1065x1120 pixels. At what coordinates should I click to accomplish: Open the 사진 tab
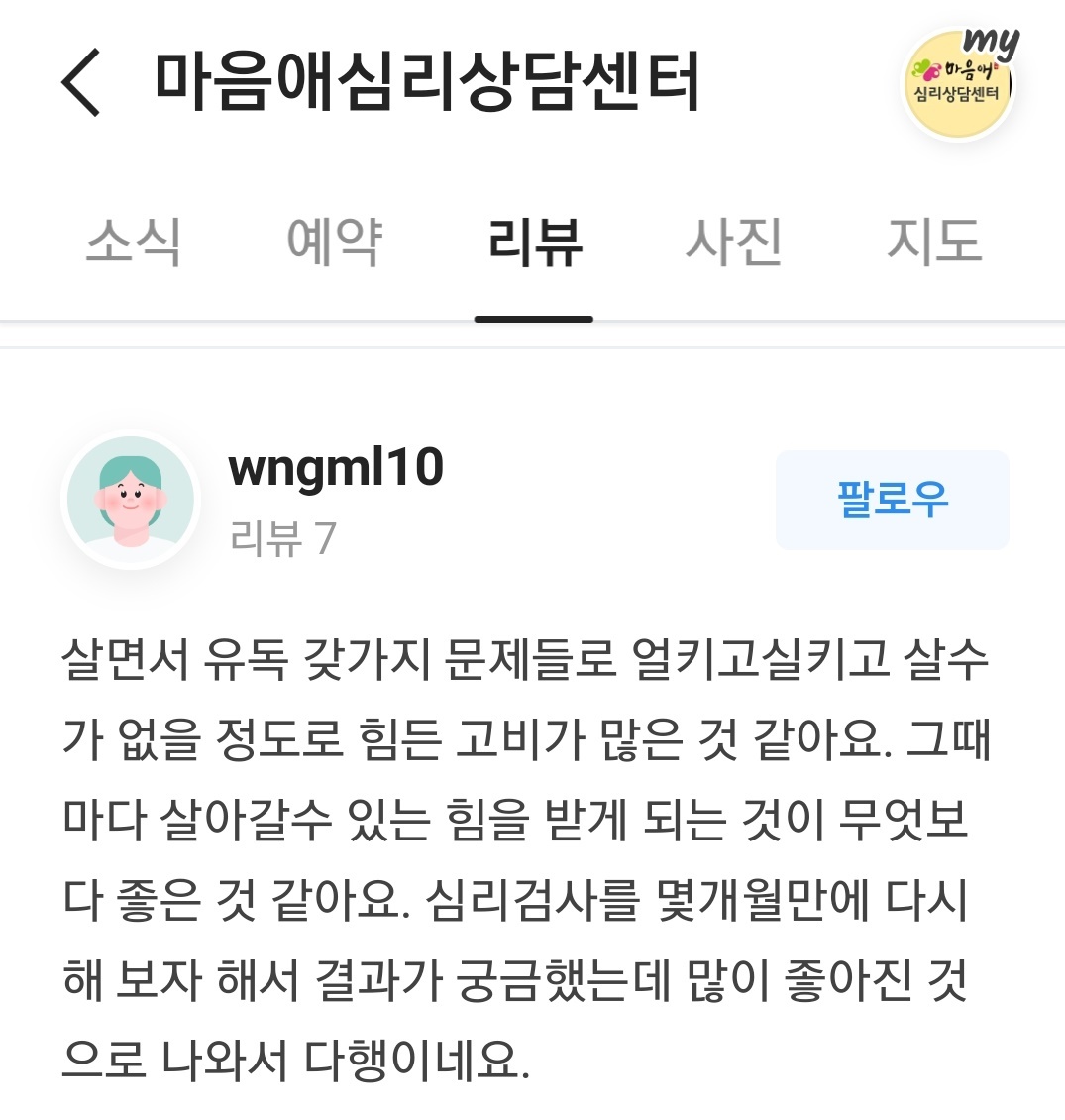pyautogui.click(x=734, y=241)
